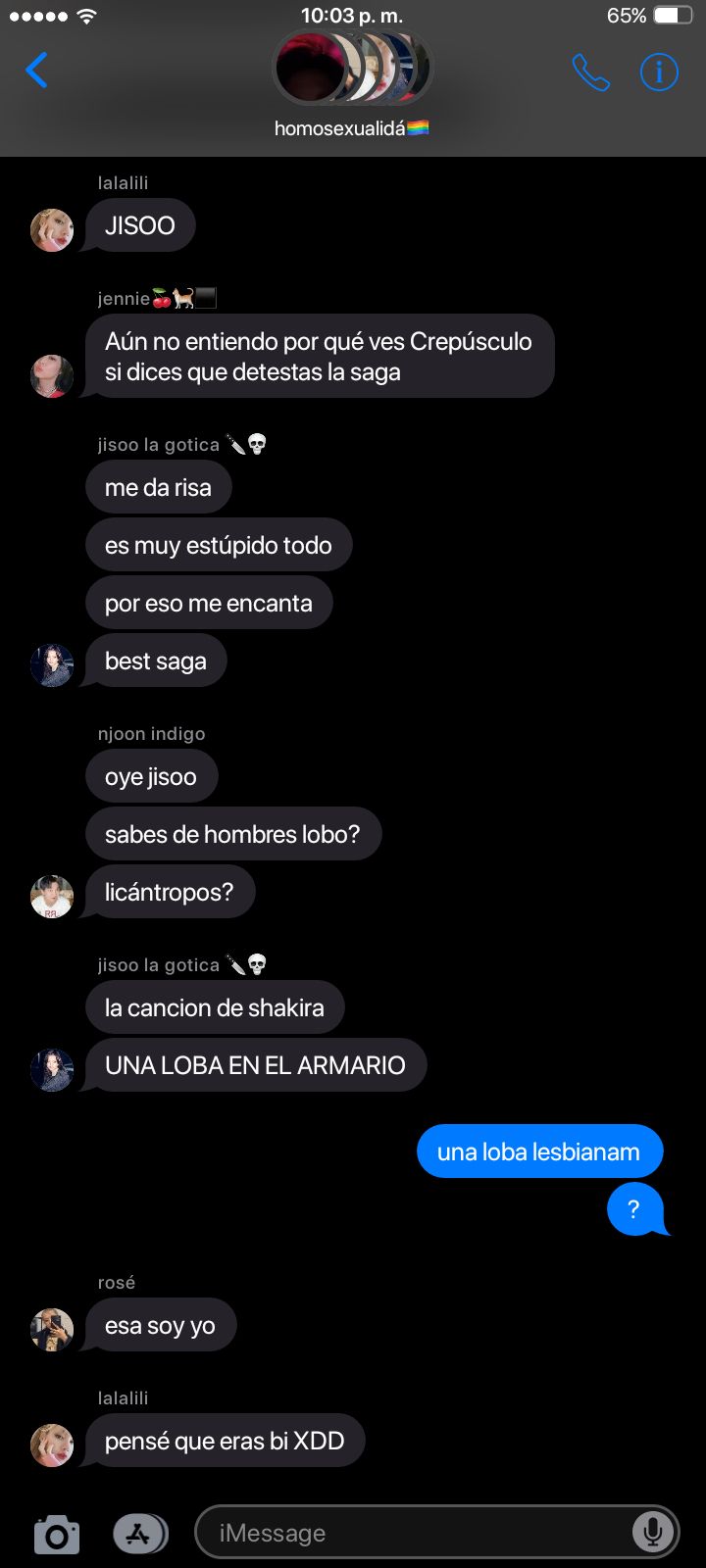Screen dimensions: 706x1568
Task: Open the camera to attach a photo
Action: click(57, 1535)
